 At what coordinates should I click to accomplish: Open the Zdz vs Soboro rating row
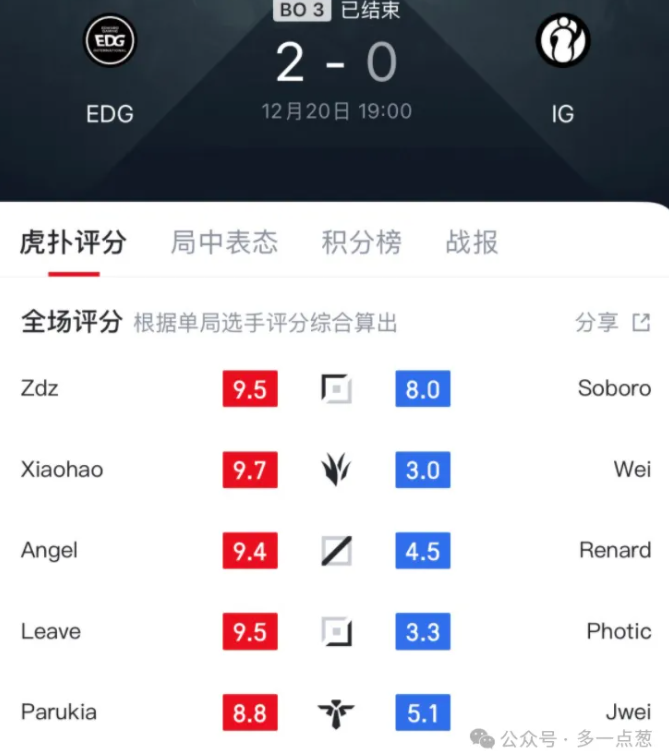coord(335,389)
